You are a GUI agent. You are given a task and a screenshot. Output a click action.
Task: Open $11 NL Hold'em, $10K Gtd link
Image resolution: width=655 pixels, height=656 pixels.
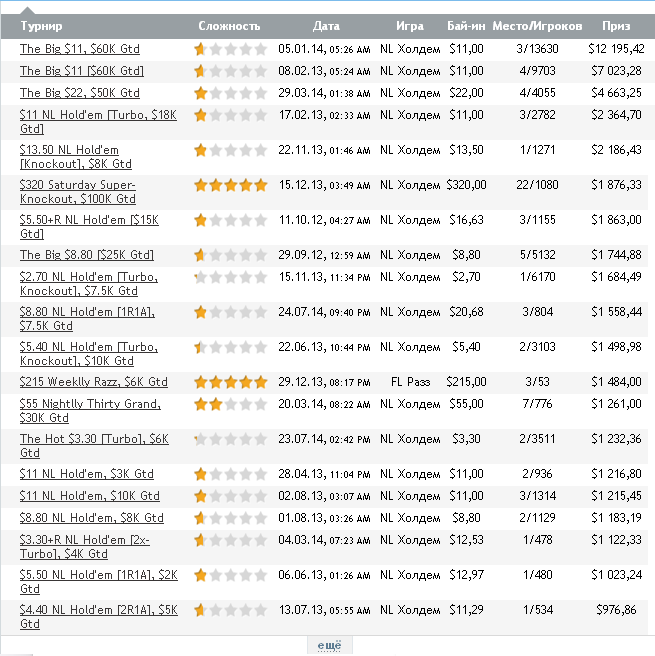90,496
